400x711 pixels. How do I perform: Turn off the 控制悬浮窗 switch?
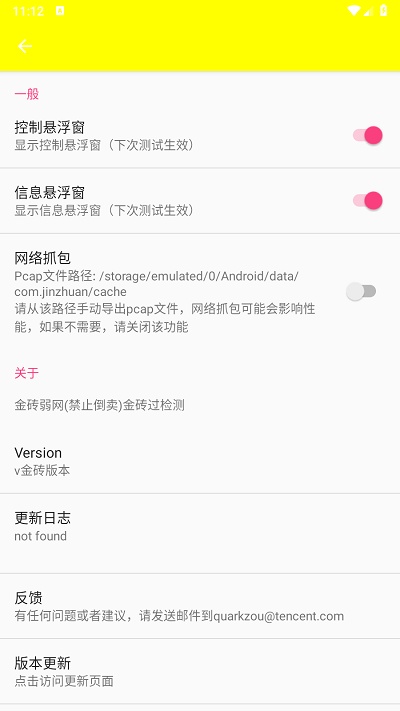tap(368, 135)
